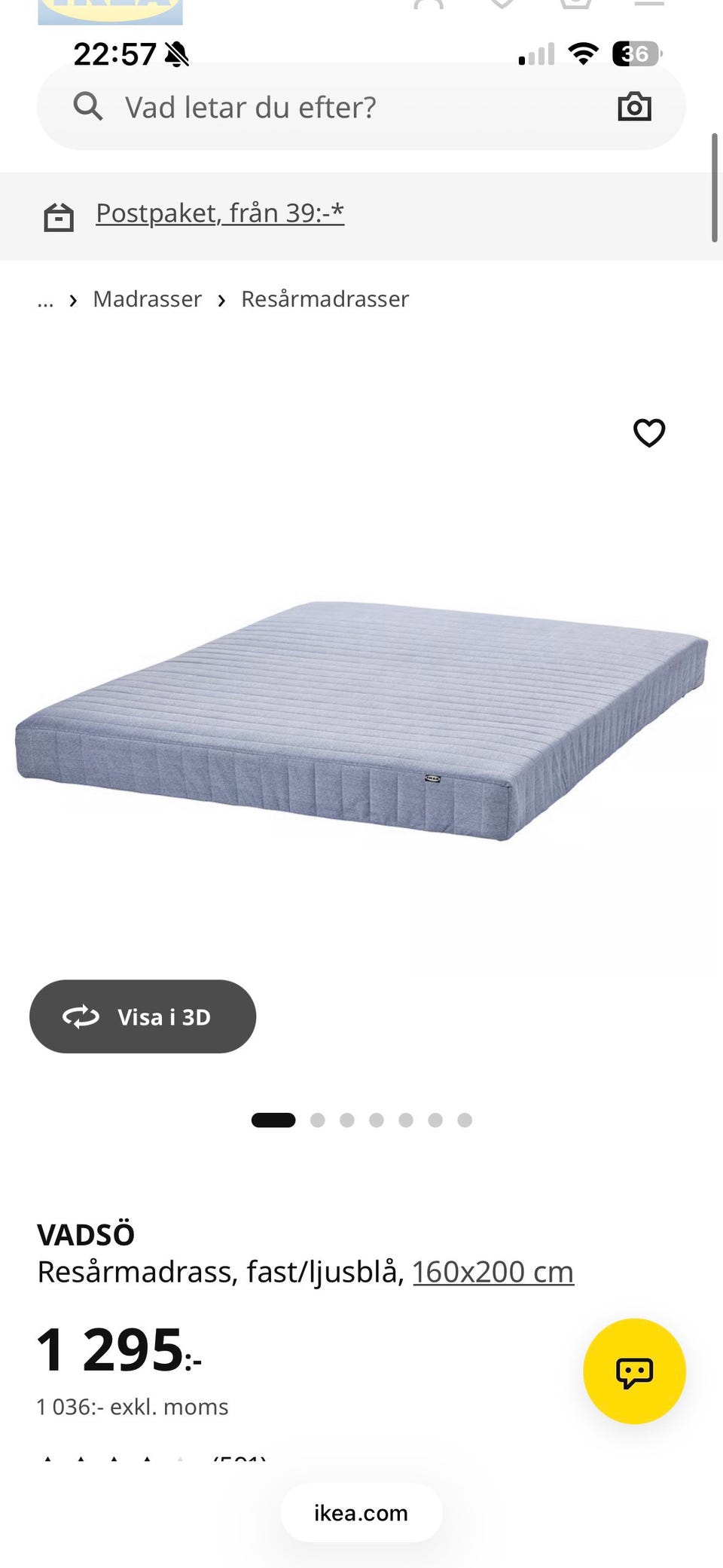This screenshot has width=723, height=1568.
Task: Go to the Madrasser breadcrumb
Action: pyautogui.click(x=148, y=299)
